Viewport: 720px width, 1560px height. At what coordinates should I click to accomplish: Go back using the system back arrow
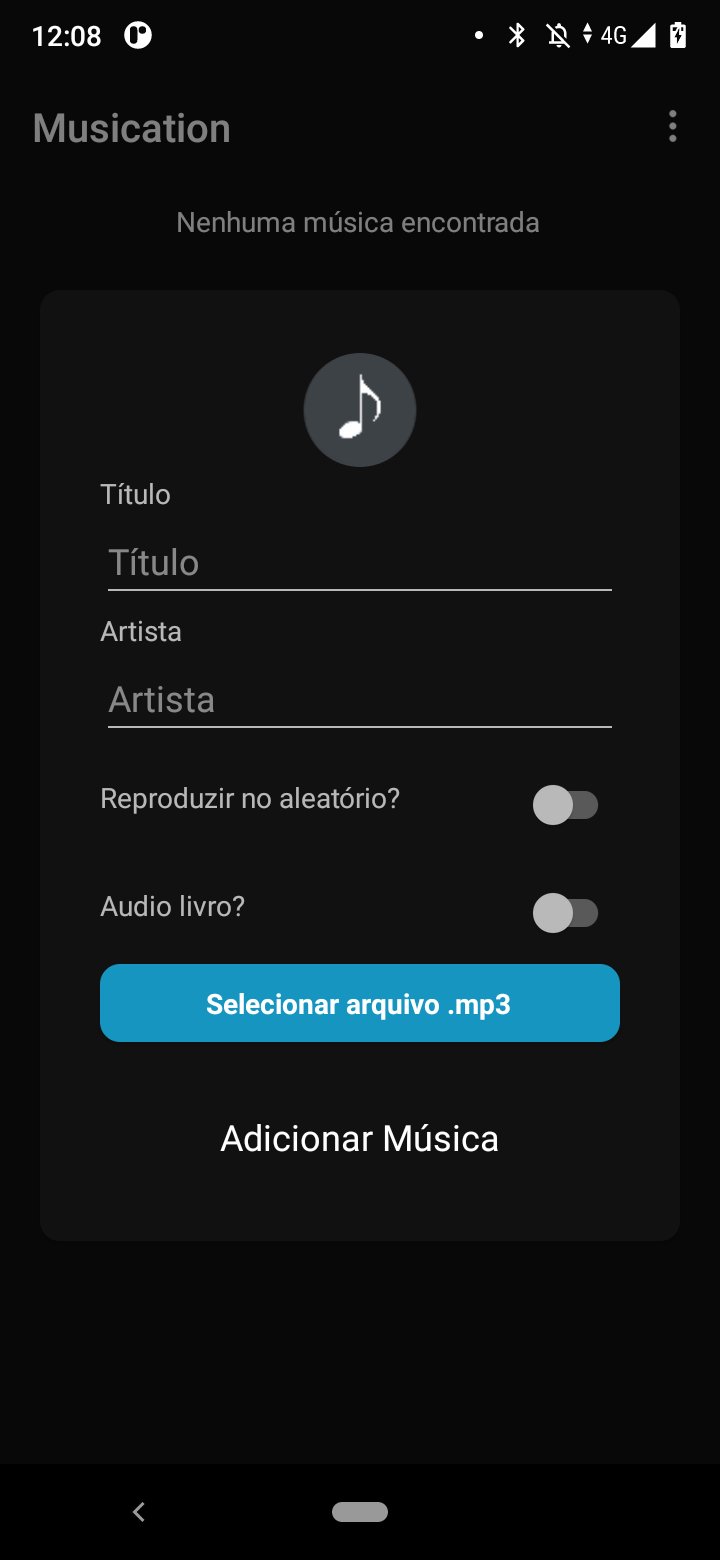coord(139,1512)
